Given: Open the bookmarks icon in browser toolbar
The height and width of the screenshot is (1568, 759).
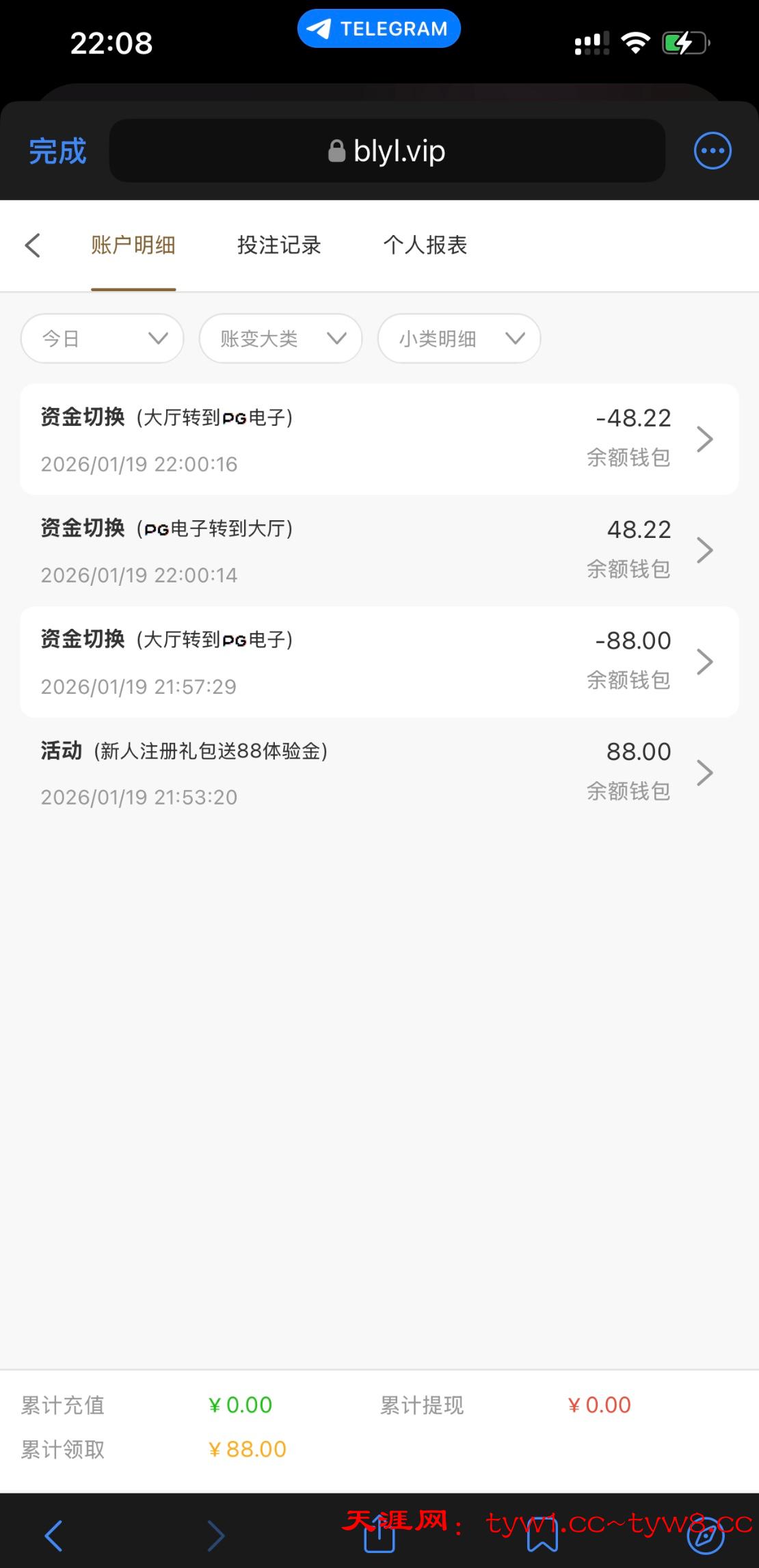Looking at the screenshot, I should pyautogui.click(x=542, y=1536).
